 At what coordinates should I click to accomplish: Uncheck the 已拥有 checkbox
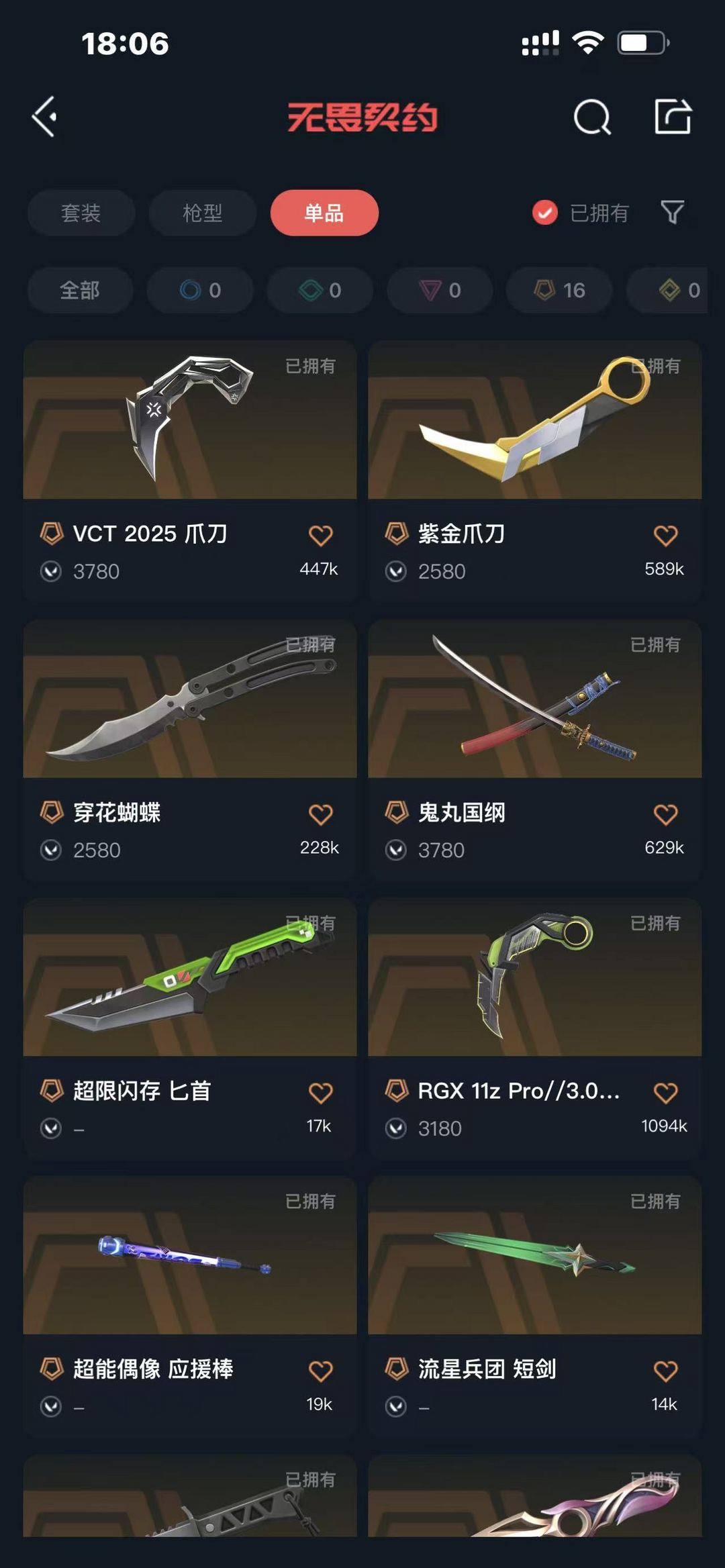tap(544, 213)
